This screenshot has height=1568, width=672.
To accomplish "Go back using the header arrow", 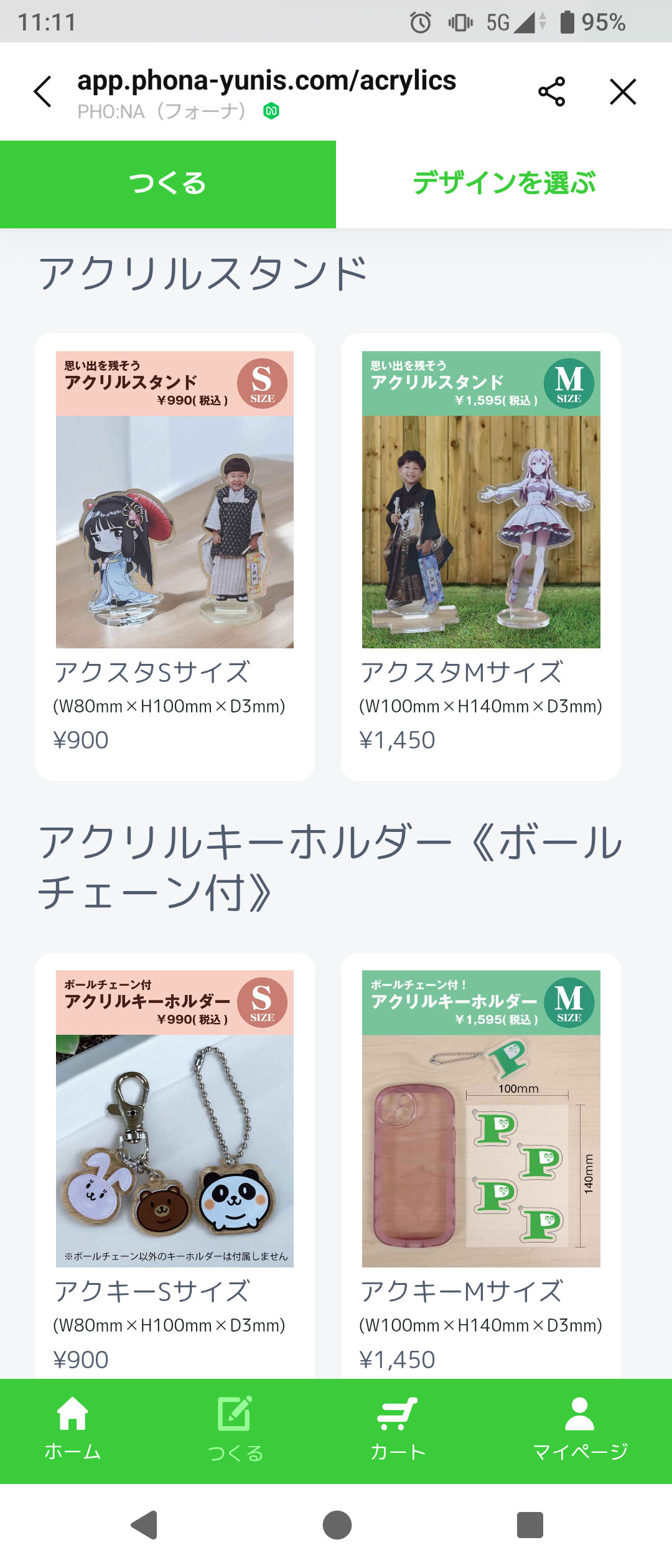I will 42,92.
